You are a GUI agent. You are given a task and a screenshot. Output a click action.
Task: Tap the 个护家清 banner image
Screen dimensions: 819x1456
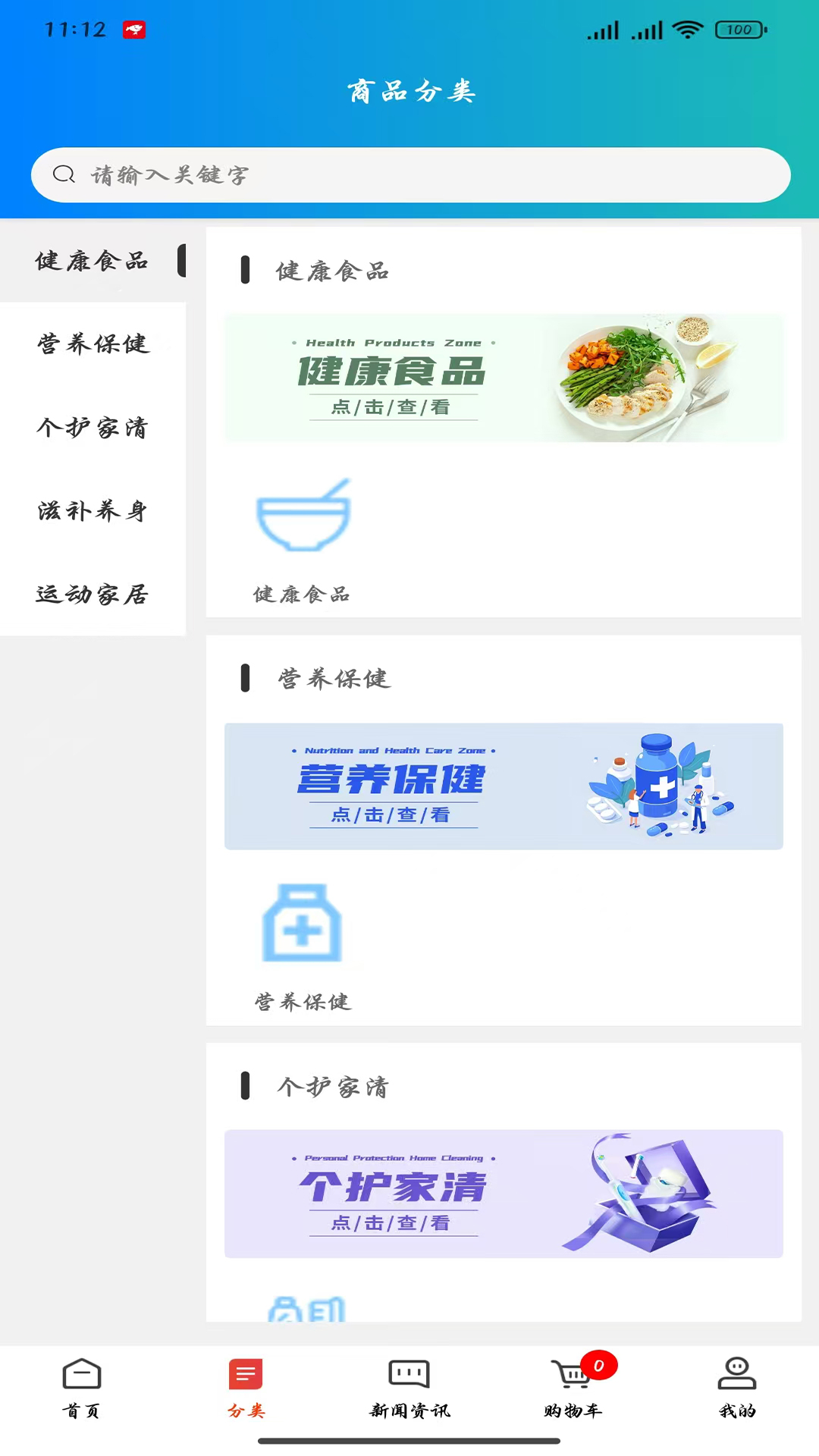point(504,1193)
